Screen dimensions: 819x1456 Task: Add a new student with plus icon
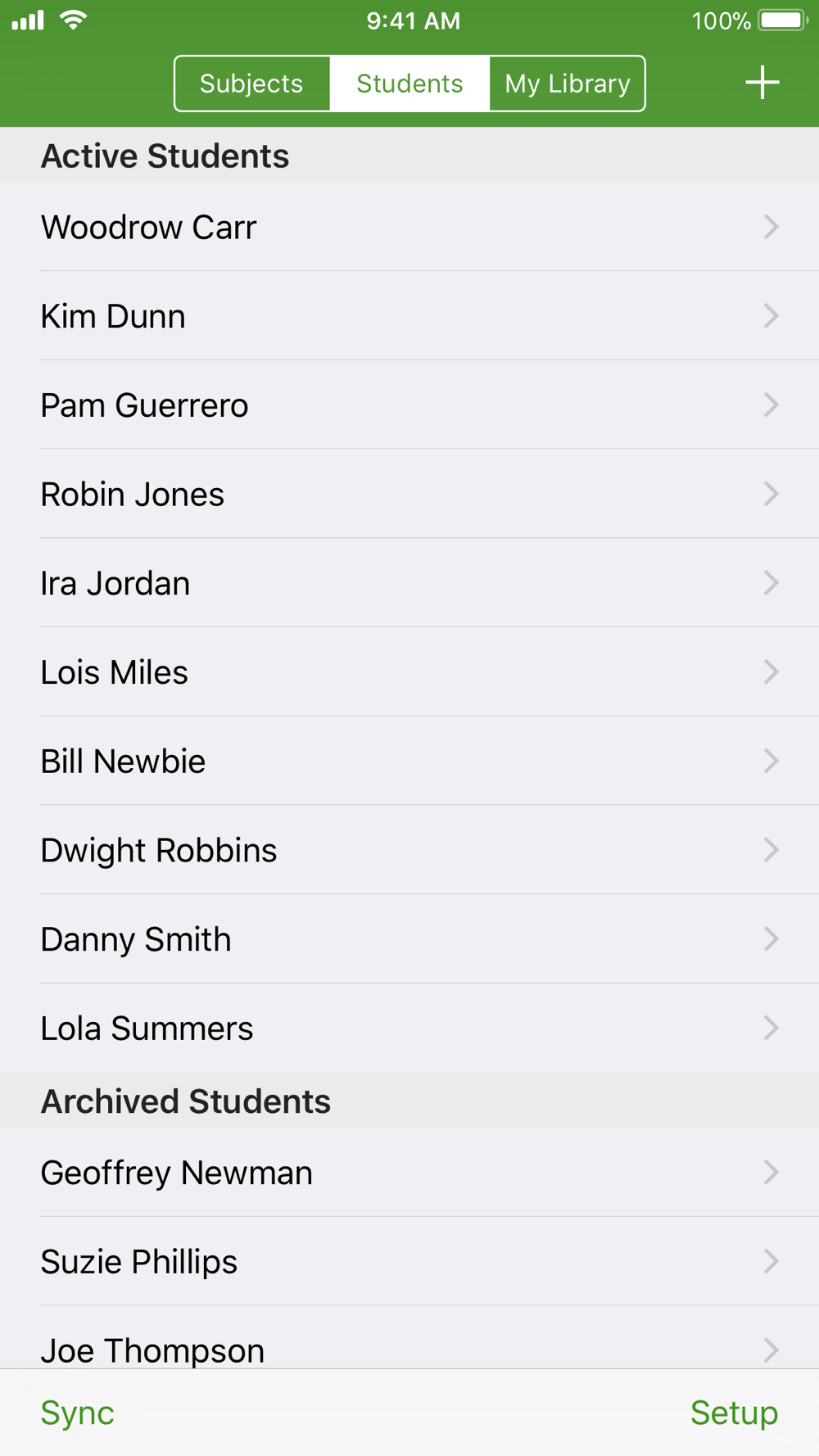pyautogui.click(x=762, y=83)
